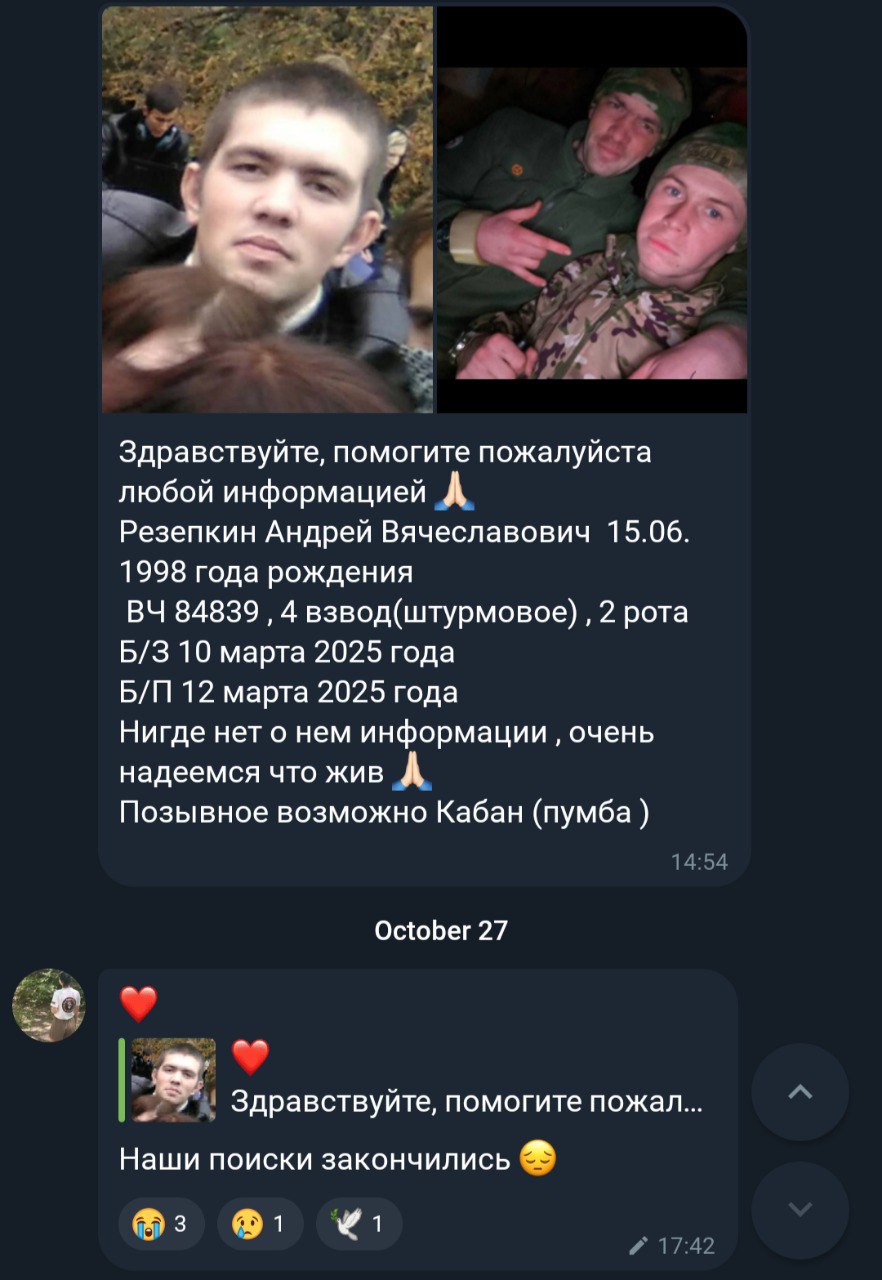Open the right photo of two soldiers

[x=592, y=209]
